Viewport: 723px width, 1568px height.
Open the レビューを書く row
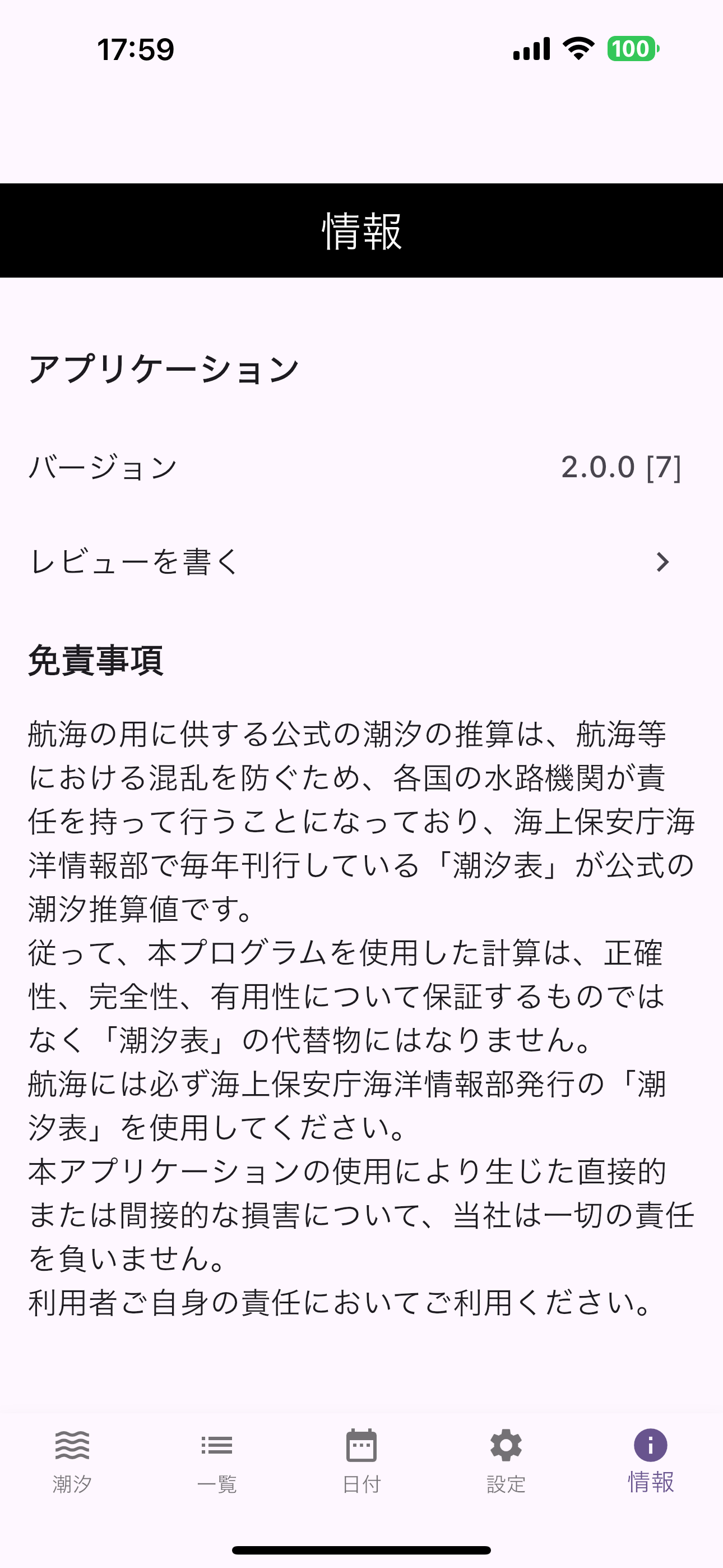[361, 561]
